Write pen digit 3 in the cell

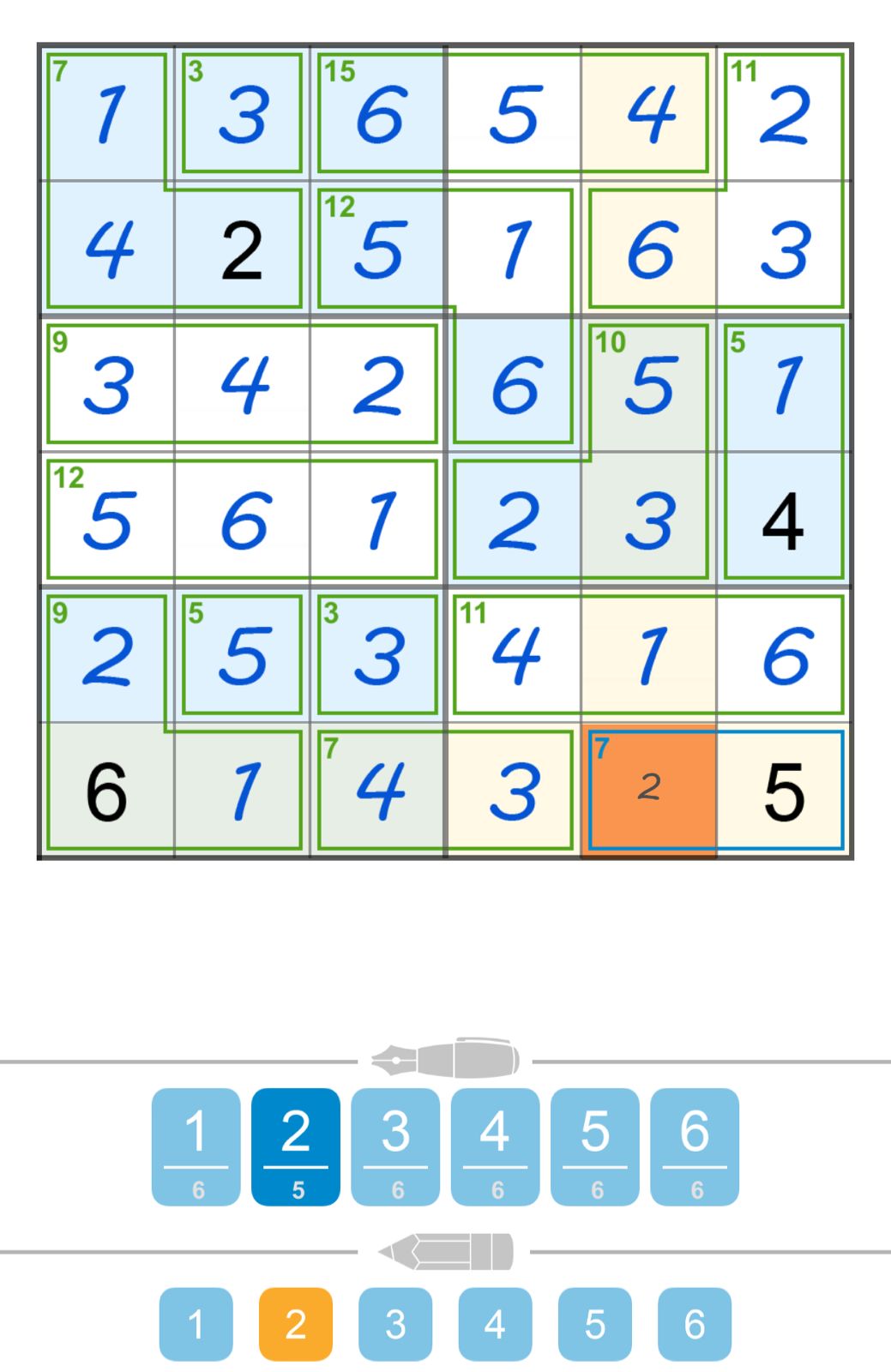pos(395,1146)
